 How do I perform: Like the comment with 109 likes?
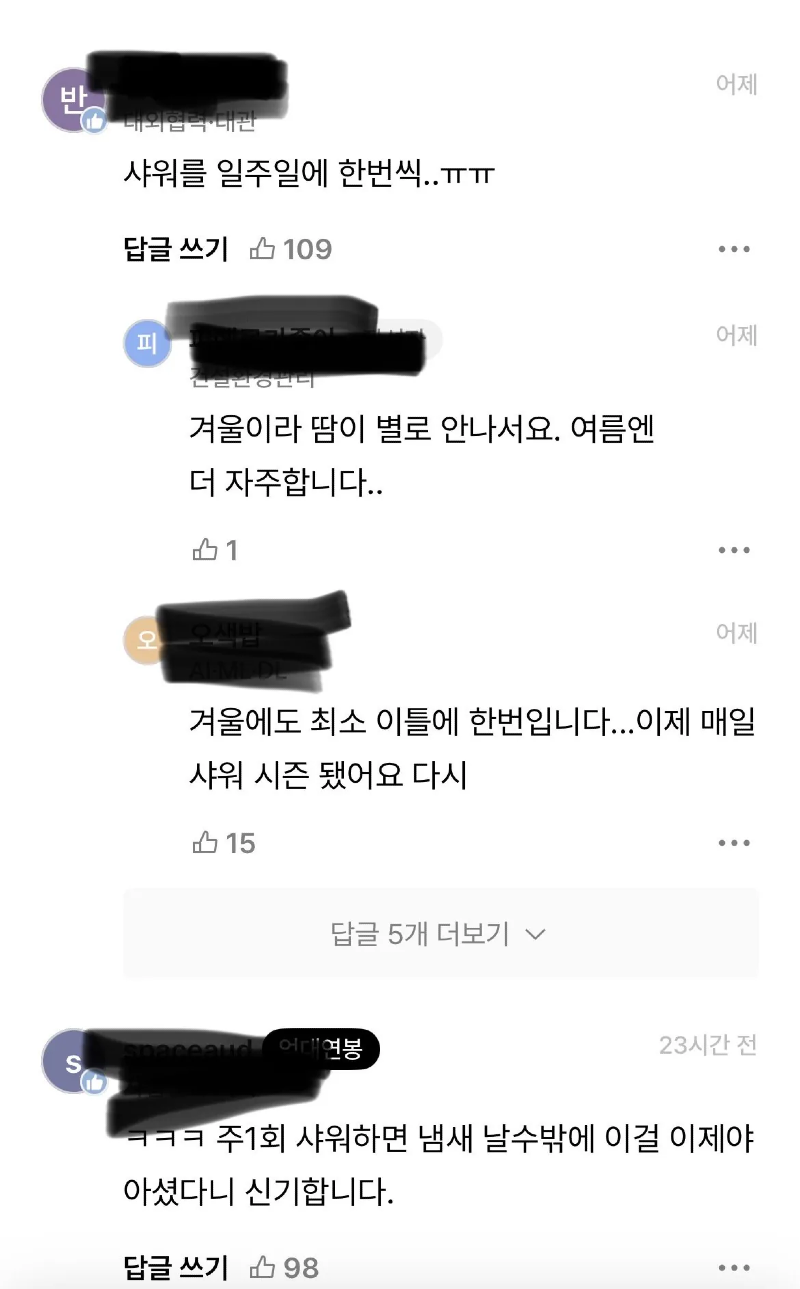coord(264,248)
